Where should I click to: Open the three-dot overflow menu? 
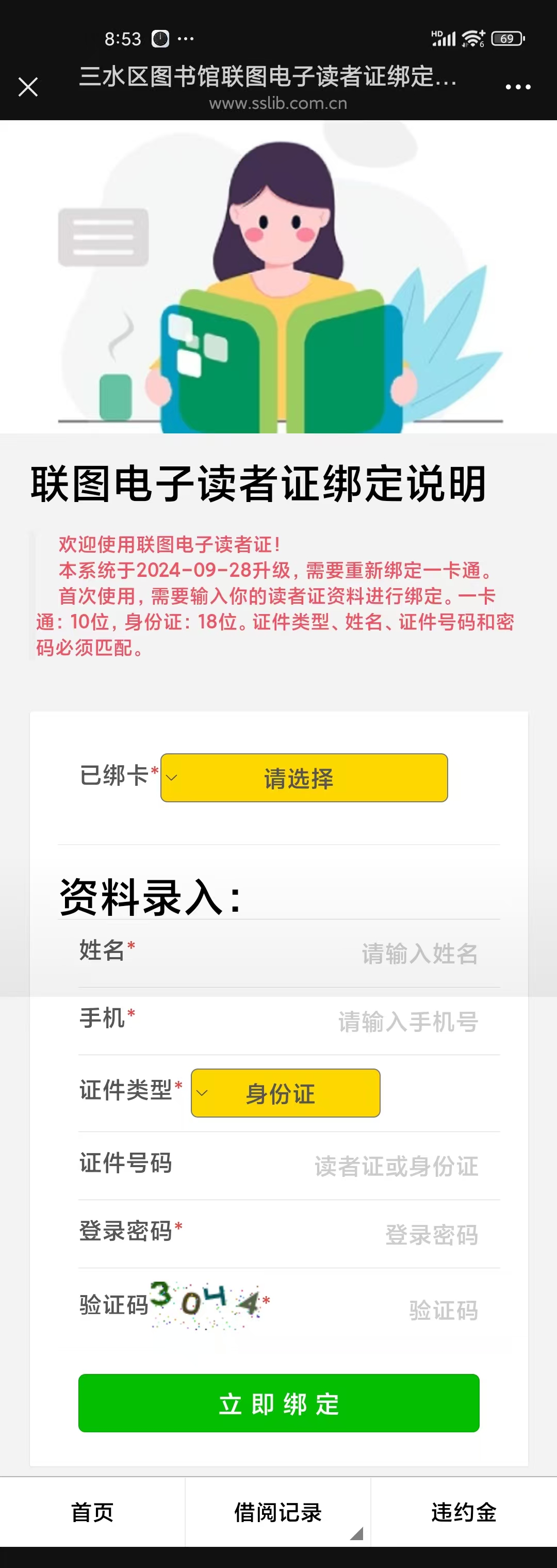pyautogui.click(x=518, y=87)
